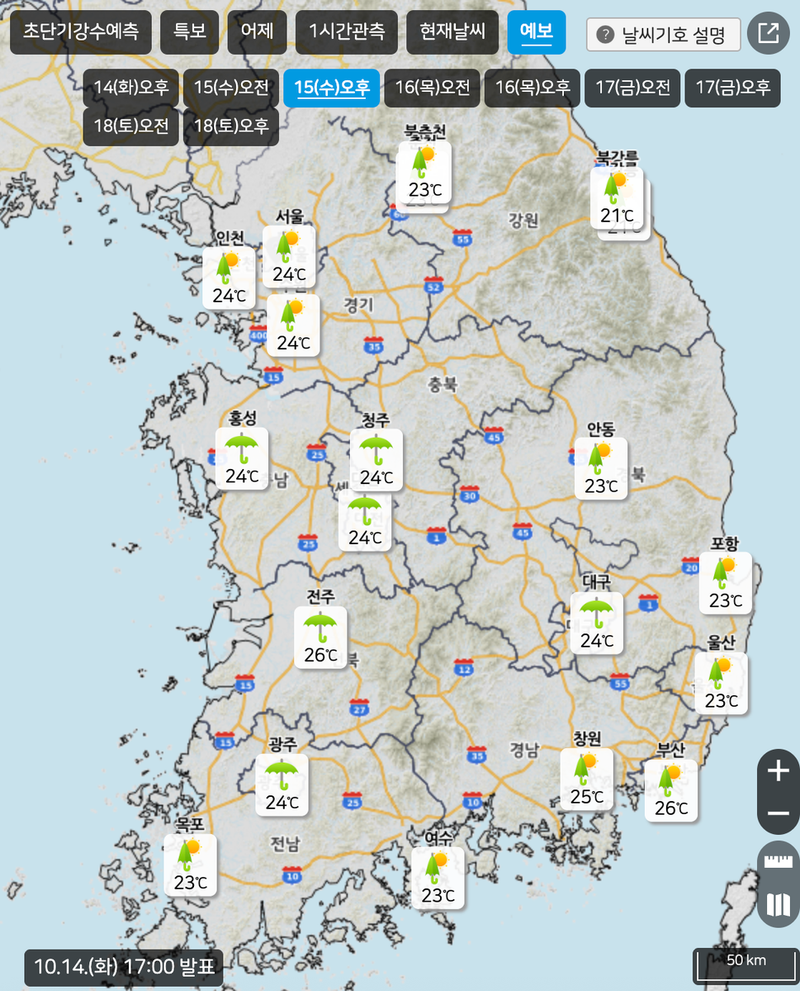This screenshot has height=991, width=800.
Task: Open the map in external view
Action: click(x=768, y=33)
